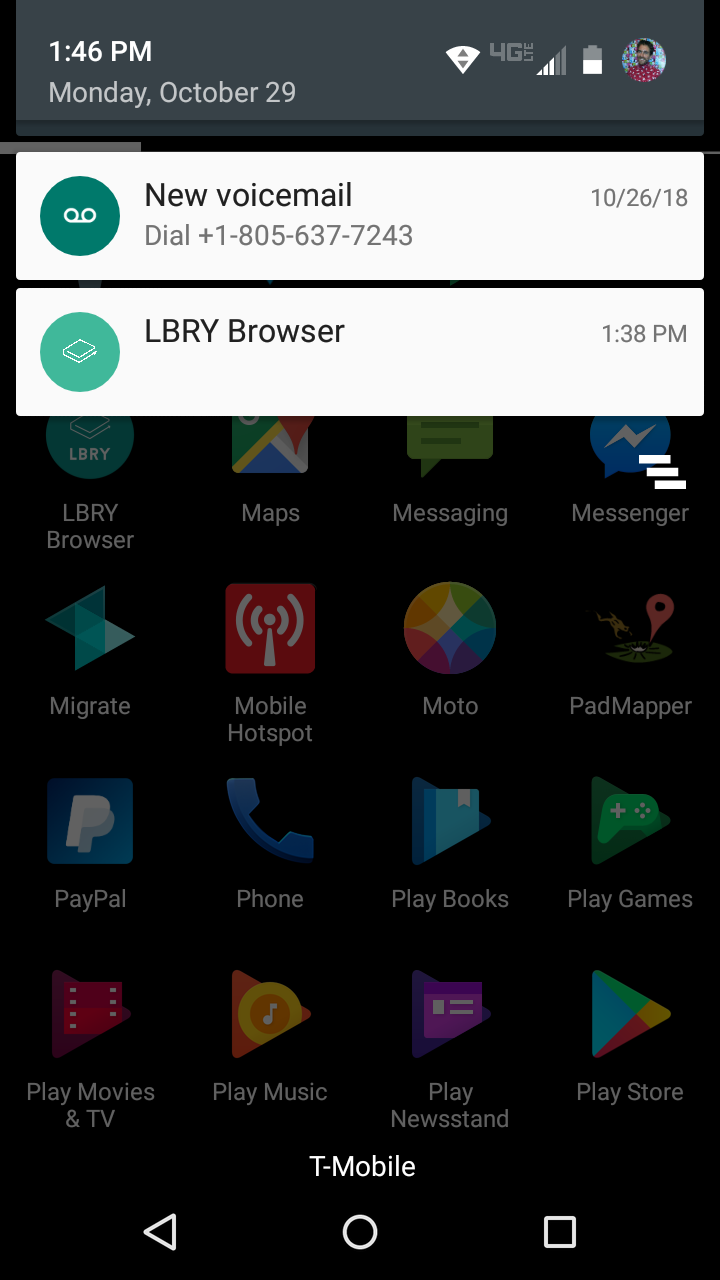This screenshot has width=720, height=1280.
Task: Launch Play Music
Action: coord(270,1036)
